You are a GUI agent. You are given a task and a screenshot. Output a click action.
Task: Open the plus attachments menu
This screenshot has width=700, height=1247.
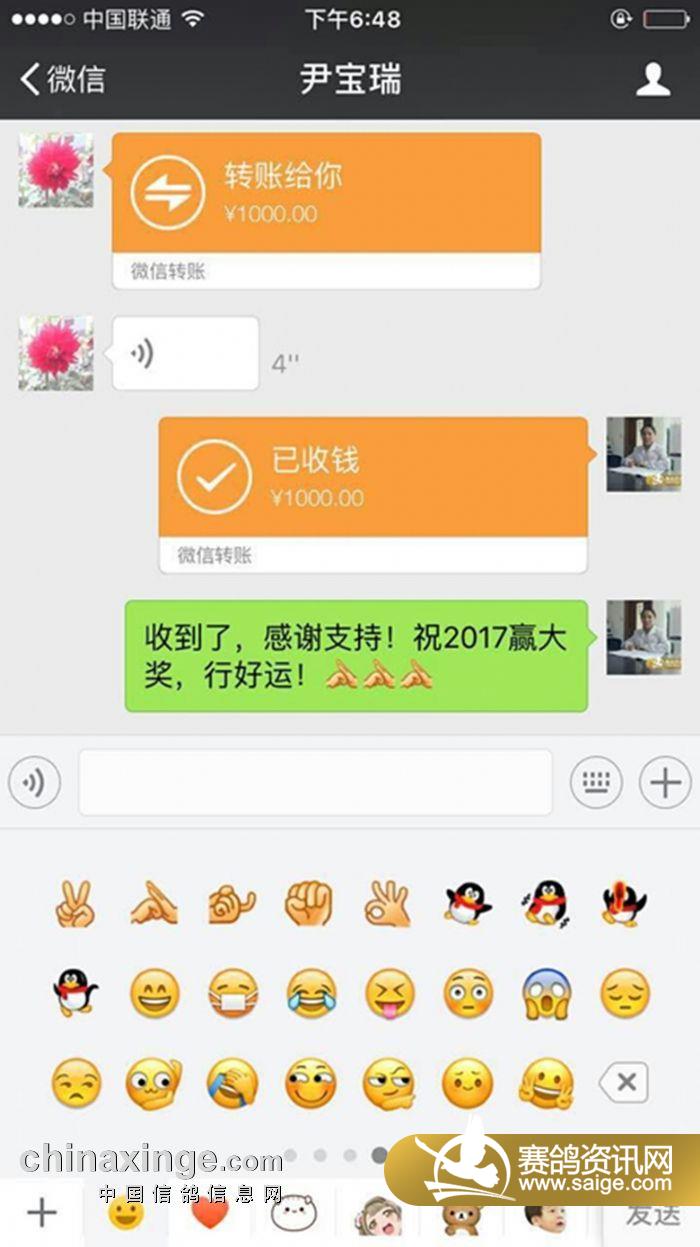[665, 782]
